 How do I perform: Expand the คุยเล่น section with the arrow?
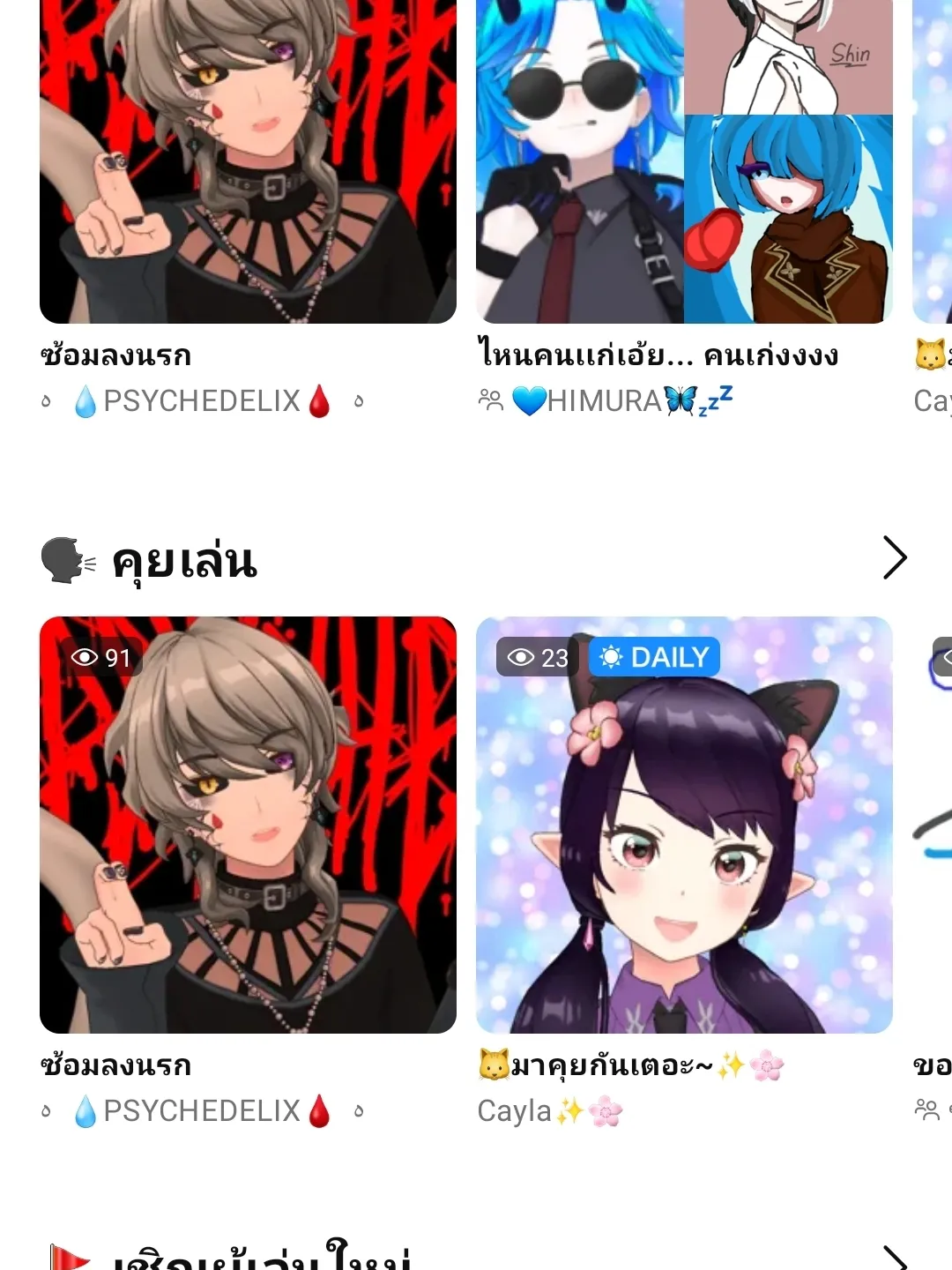(894, 557)
